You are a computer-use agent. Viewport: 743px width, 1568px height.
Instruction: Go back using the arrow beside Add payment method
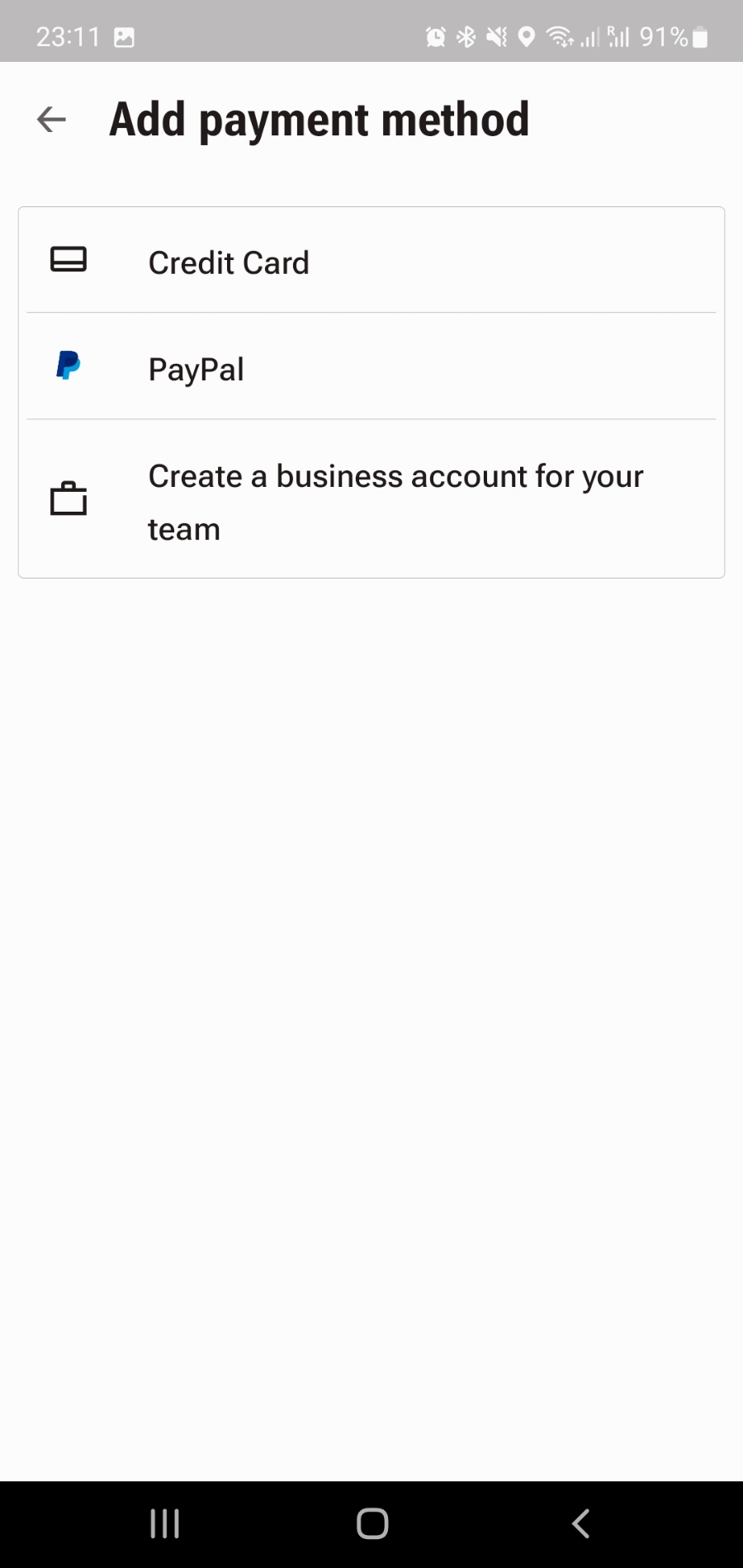[51, 120]
